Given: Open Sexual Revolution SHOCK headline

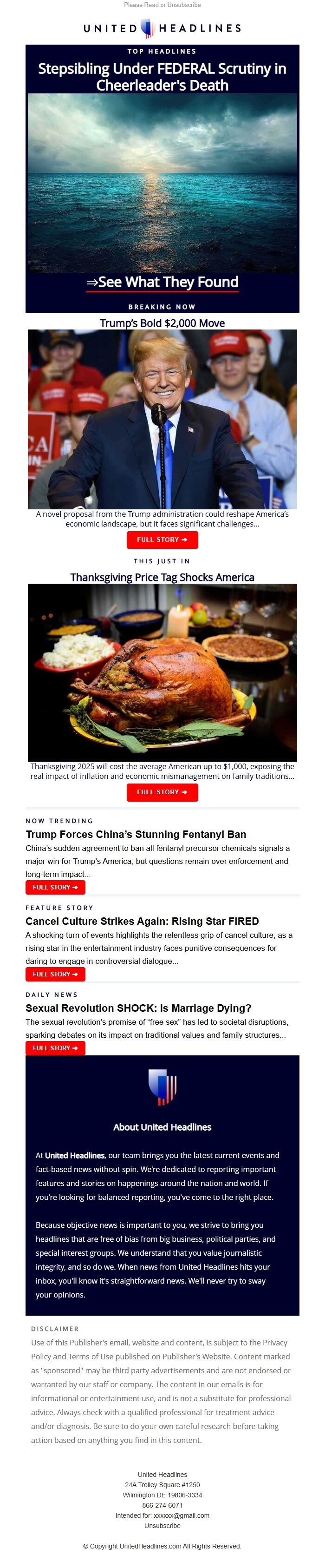Looking at the screenshot, I should (x=138, y=1008).
